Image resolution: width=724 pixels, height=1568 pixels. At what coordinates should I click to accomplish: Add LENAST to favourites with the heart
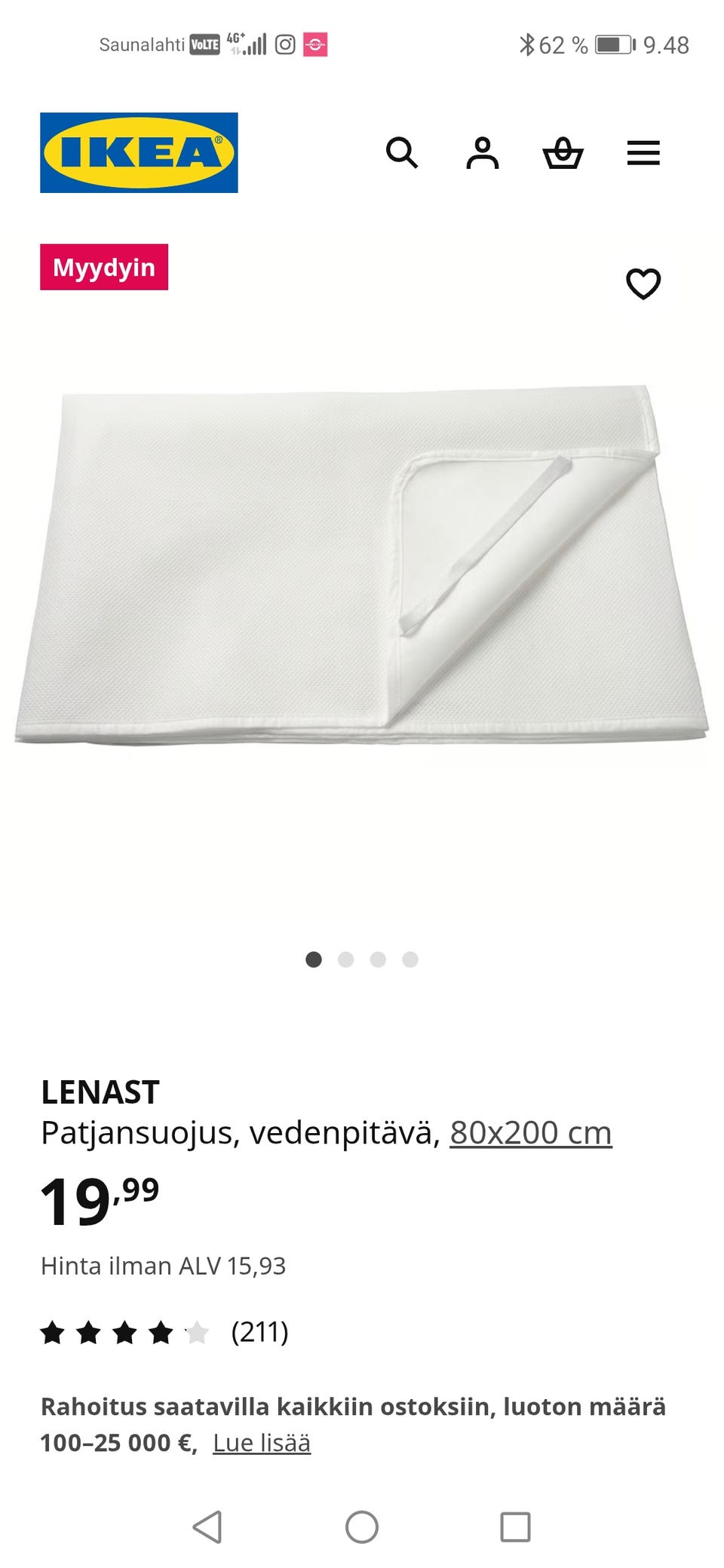(x=643, y=284)
